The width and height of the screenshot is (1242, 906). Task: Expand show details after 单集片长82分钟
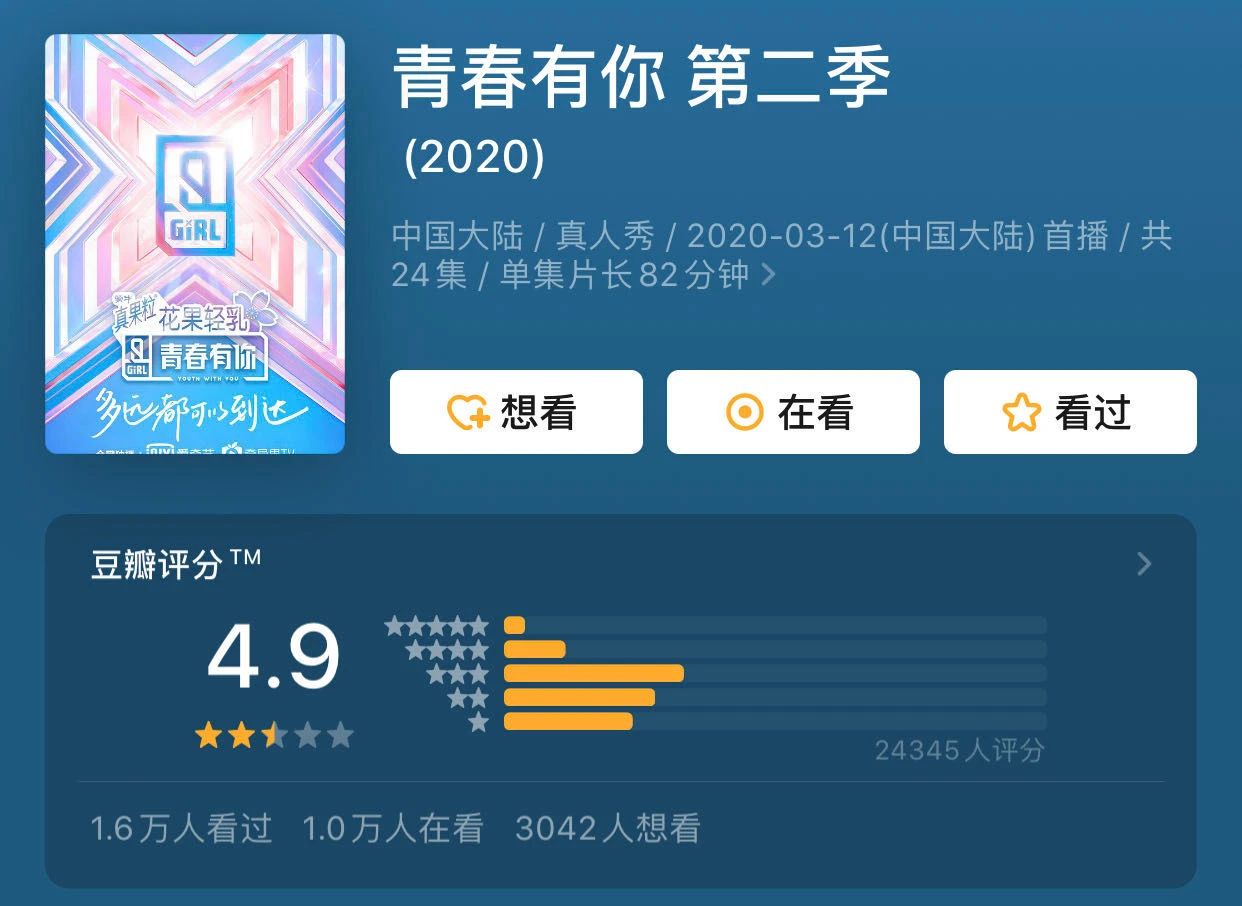coord(768,275)
